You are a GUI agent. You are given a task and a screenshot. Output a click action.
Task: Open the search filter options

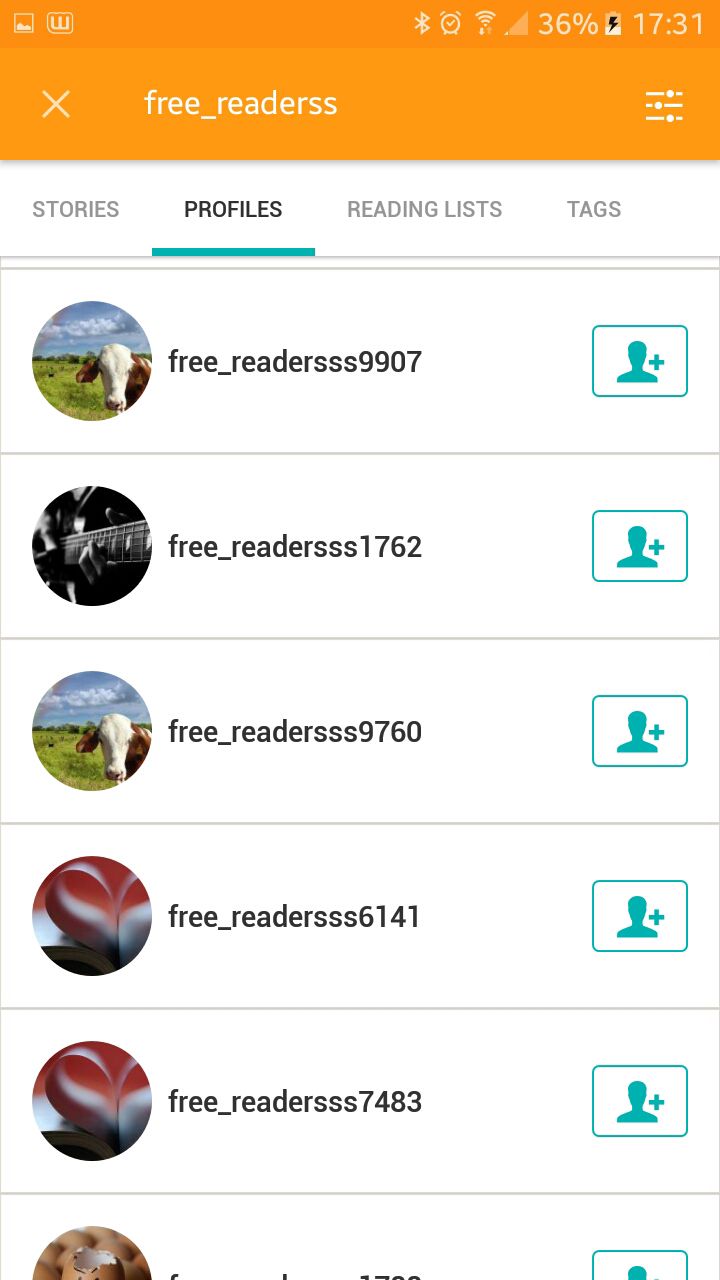point(664,105)
